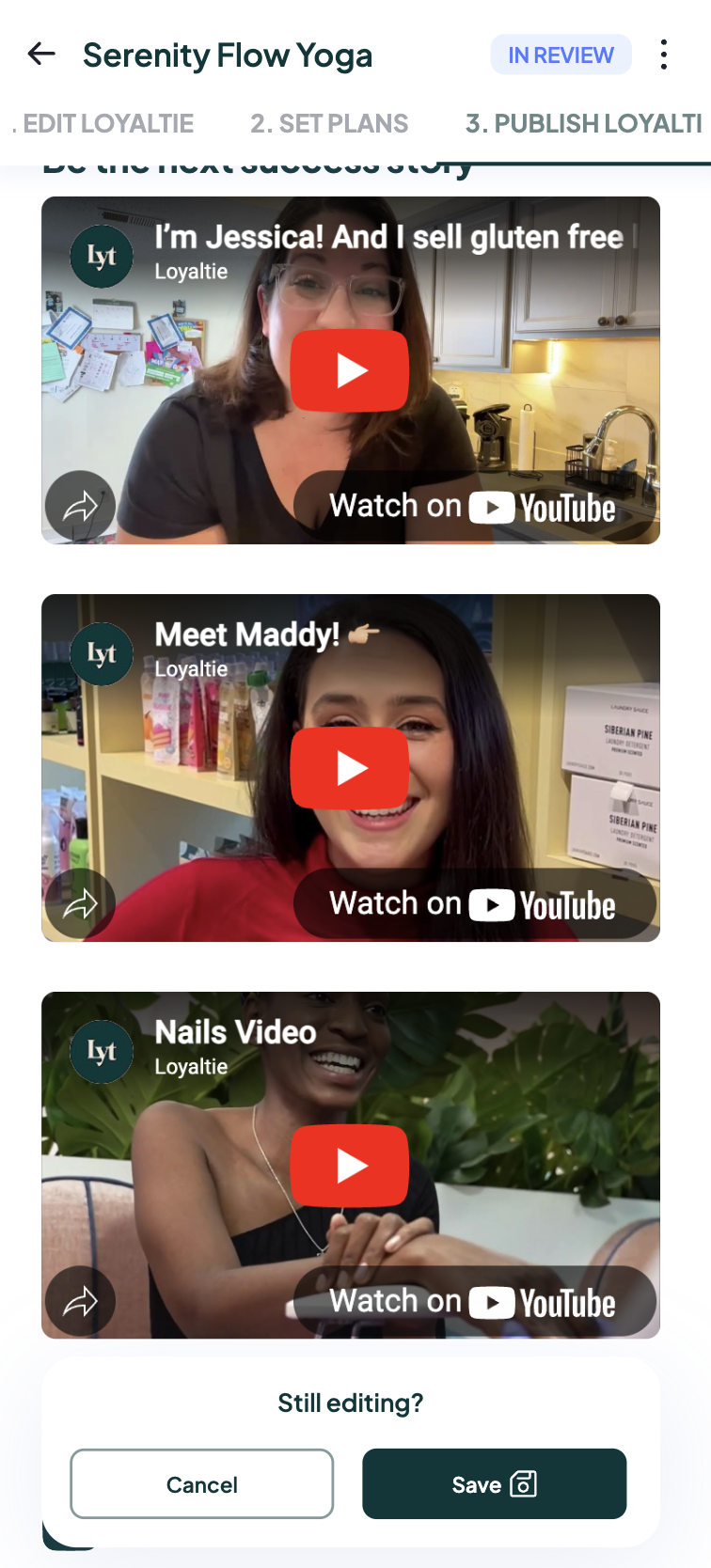Share the Nails Video
This screenshot has height=1568, width=711.
point(80,1301)
